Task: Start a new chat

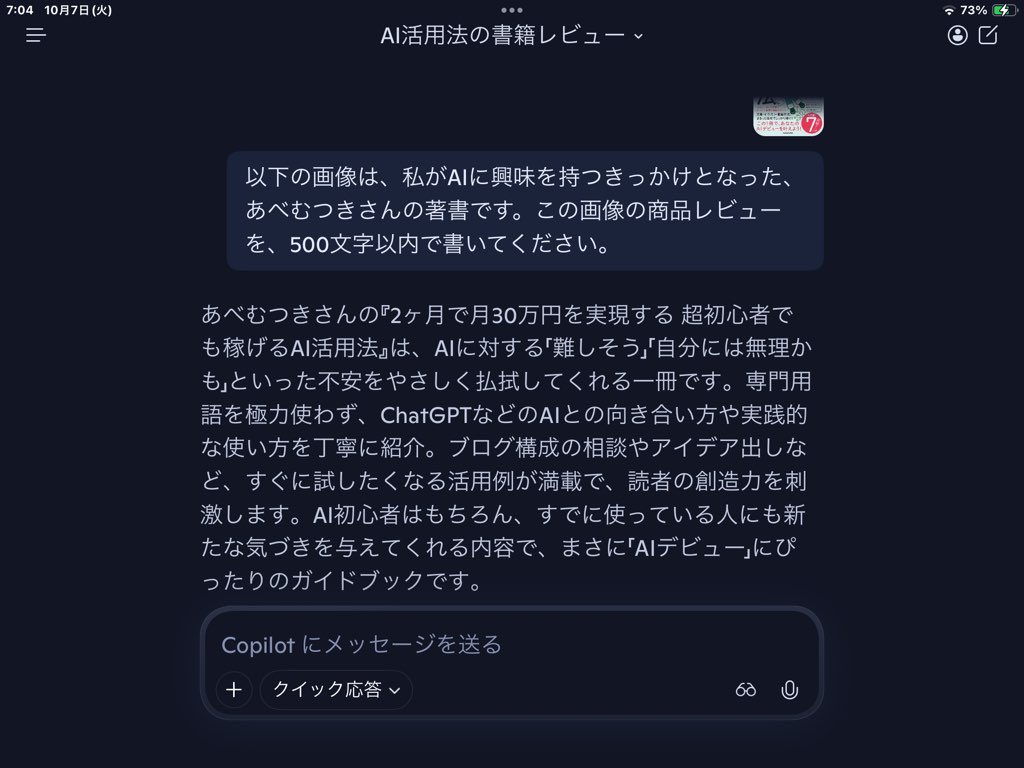Action: 988,36
